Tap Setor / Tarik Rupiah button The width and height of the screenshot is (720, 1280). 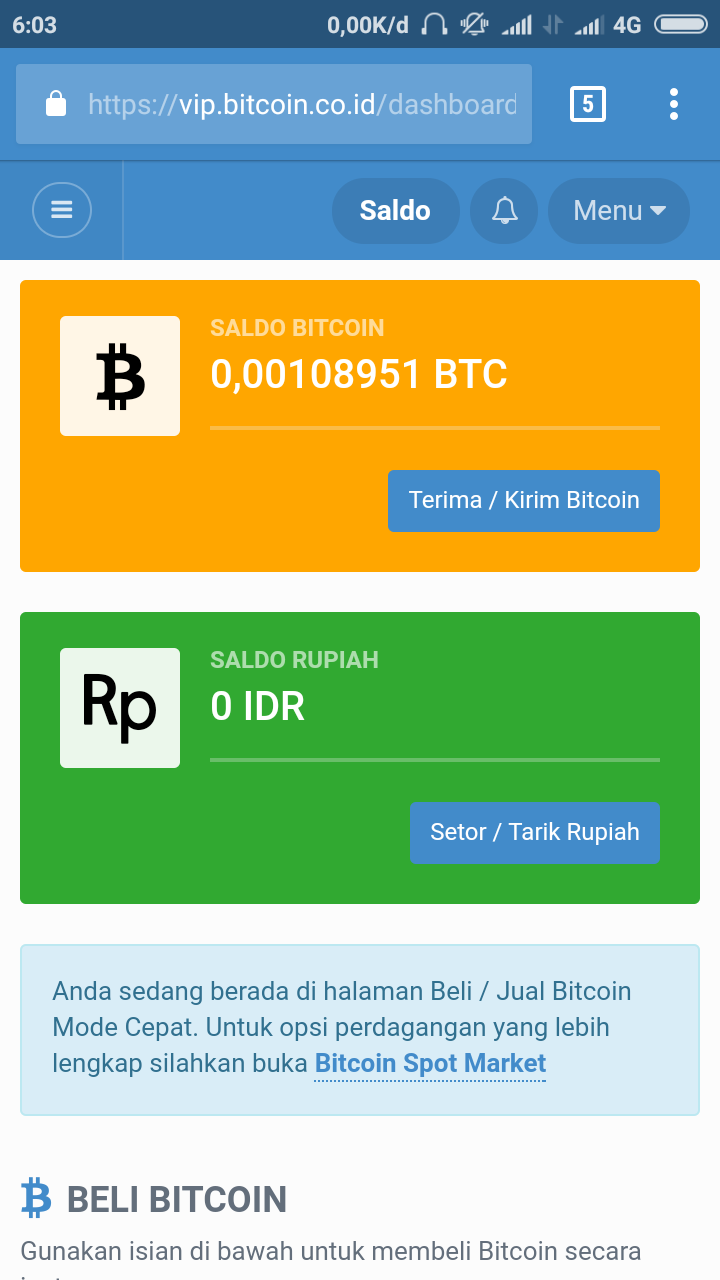(535, 832)
